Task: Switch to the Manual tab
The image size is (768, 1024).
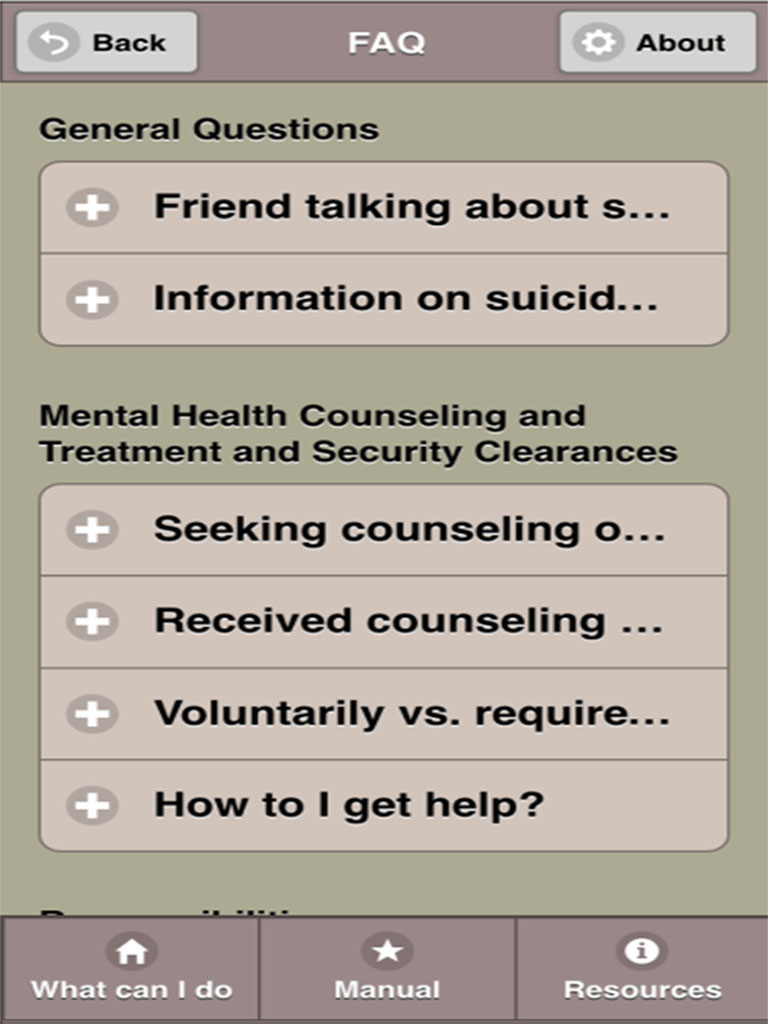Action: (x=387, y=970)
